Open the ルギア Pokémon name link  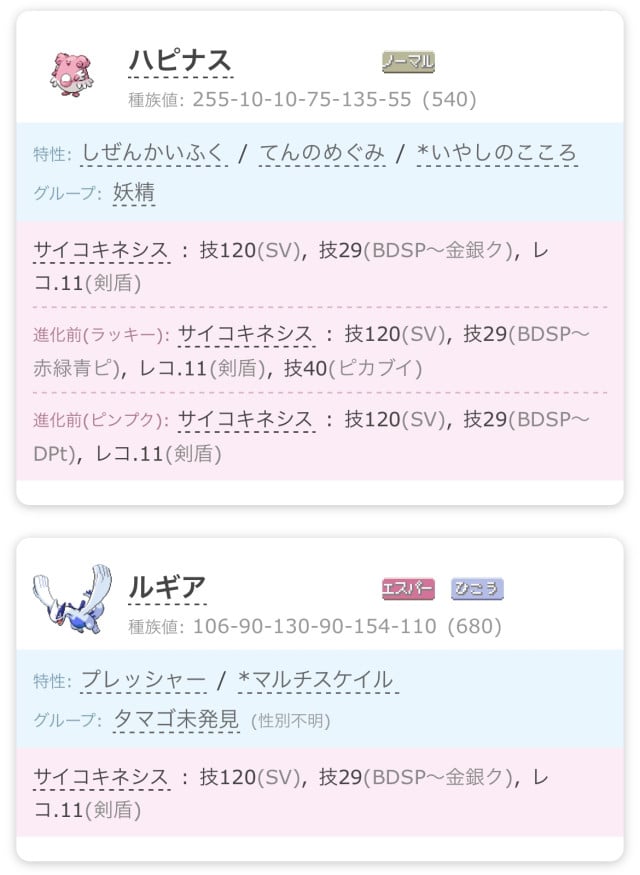(x=167, y=587)
